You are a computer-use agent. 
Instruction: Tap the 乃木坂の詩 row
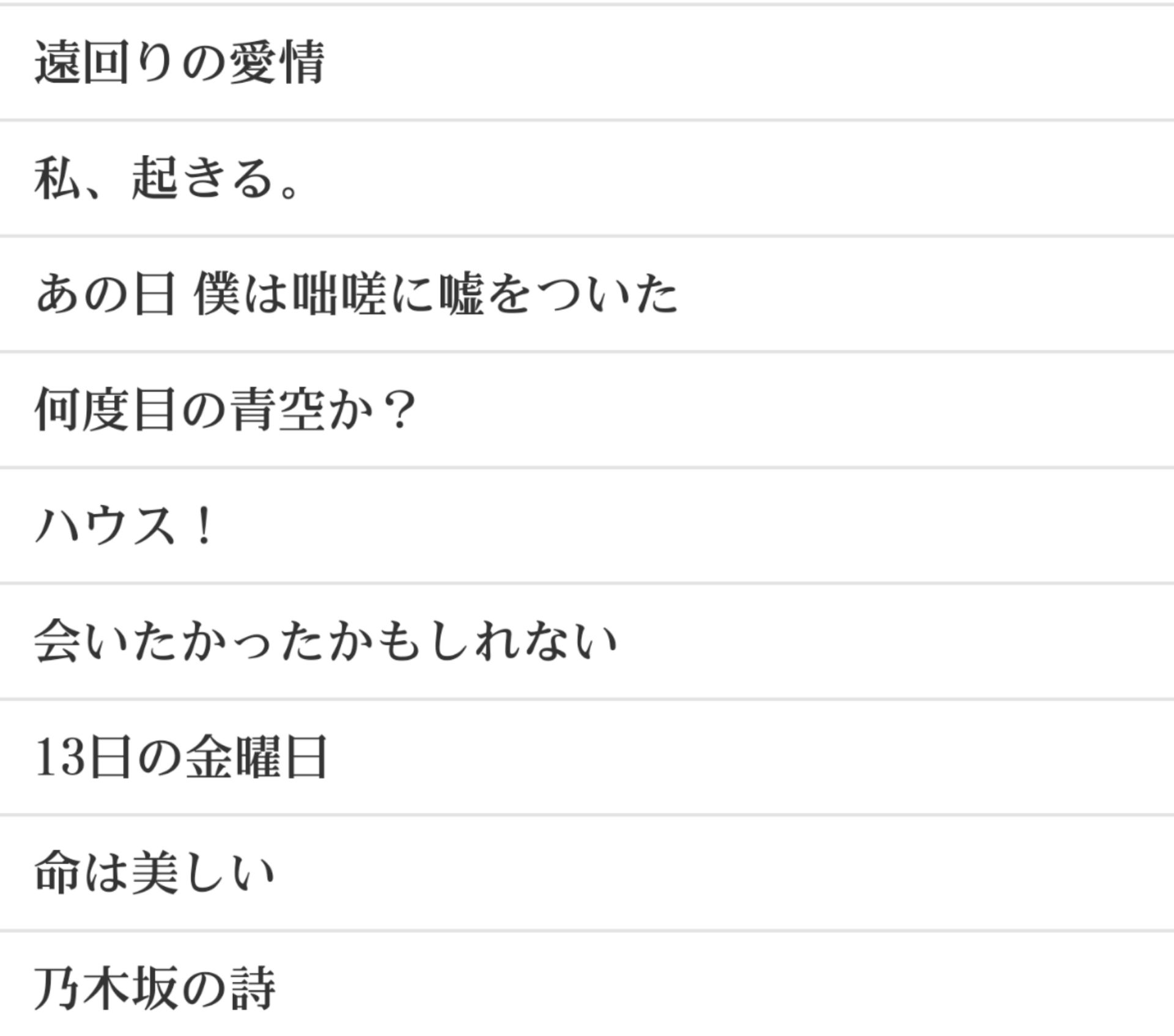155,988
